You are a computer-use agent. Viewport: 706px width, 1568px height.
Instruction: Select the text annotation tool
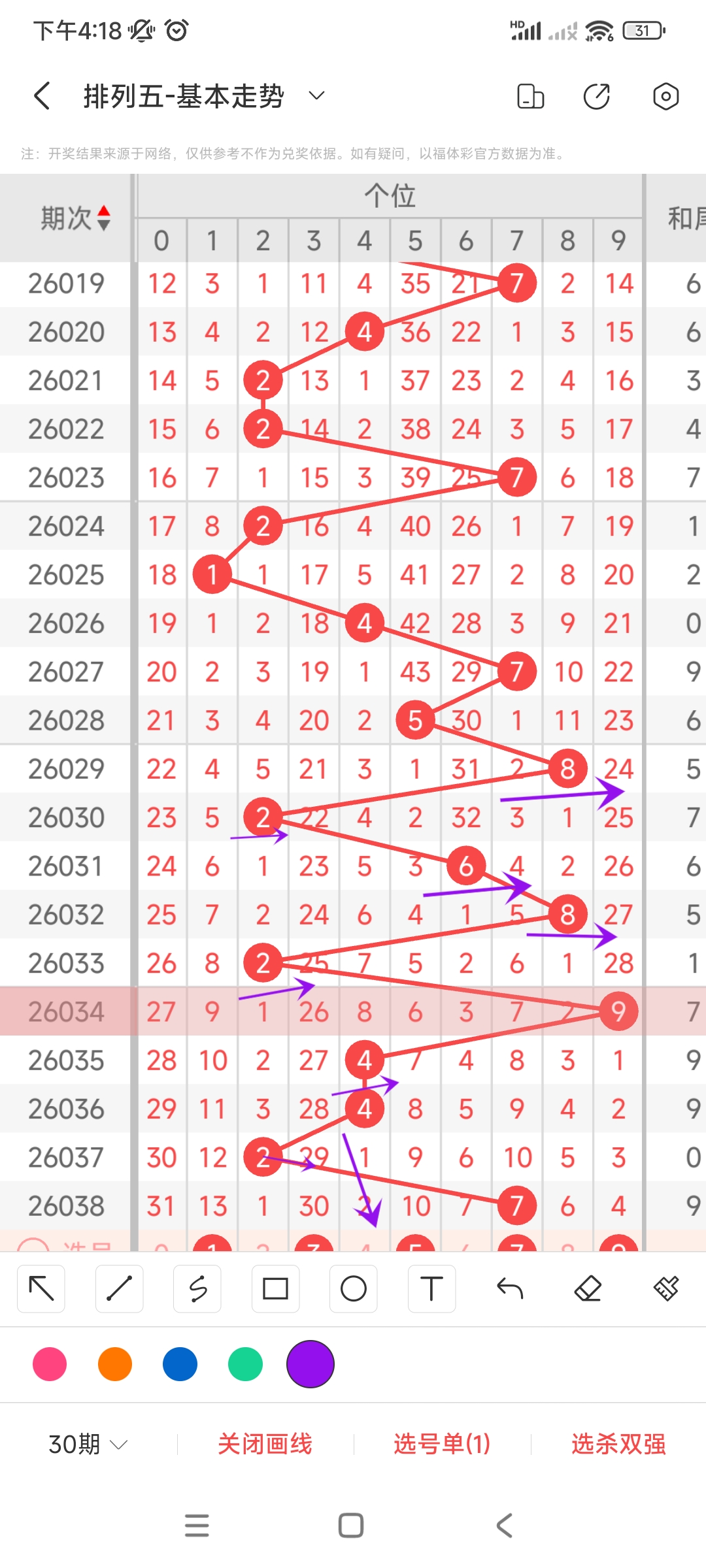(431, 1289)
